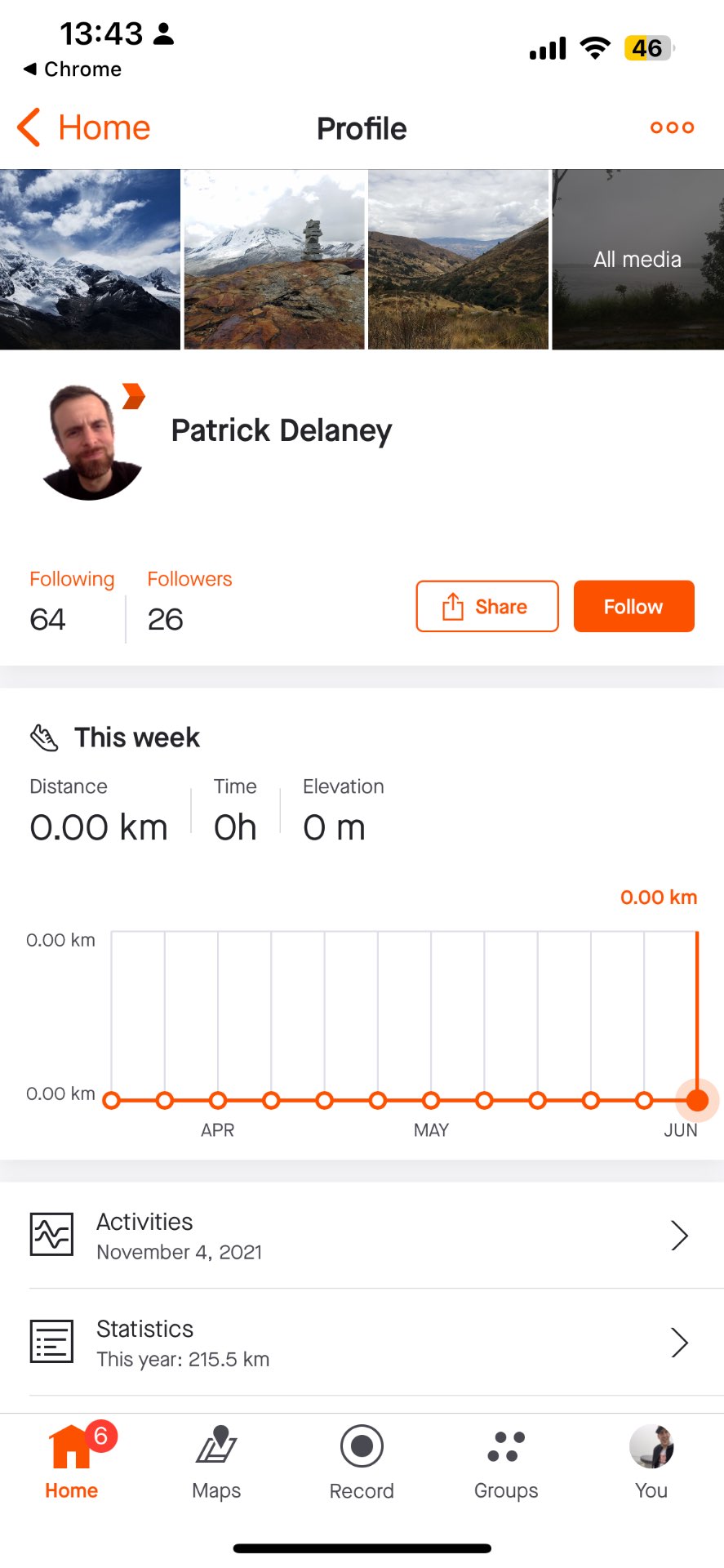The width and height of the screenshot is (724, 1568).
Task: Go back to Home
Action: (84, 128)
